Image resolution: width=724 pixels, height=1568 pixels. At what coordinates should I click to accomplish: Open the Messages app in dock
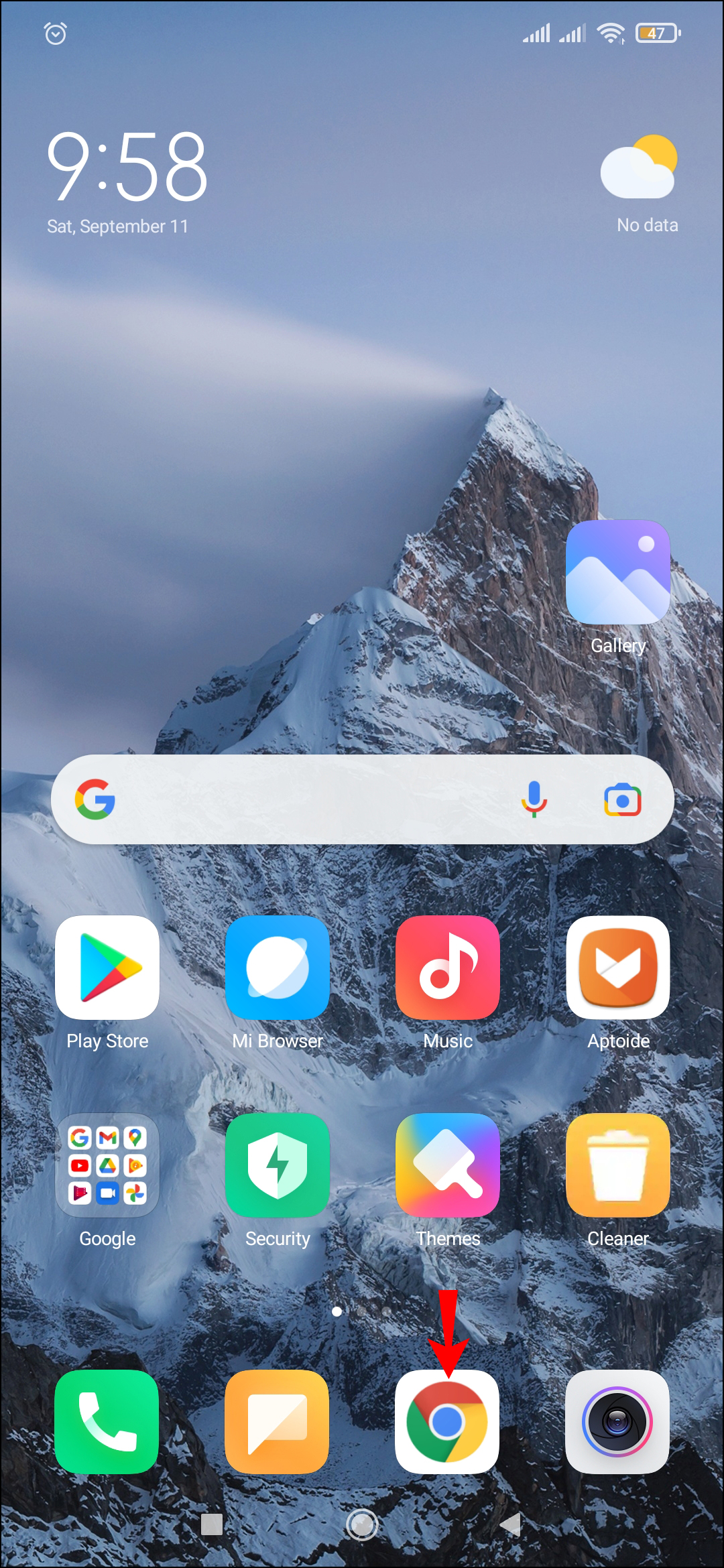pos(278,1421)
